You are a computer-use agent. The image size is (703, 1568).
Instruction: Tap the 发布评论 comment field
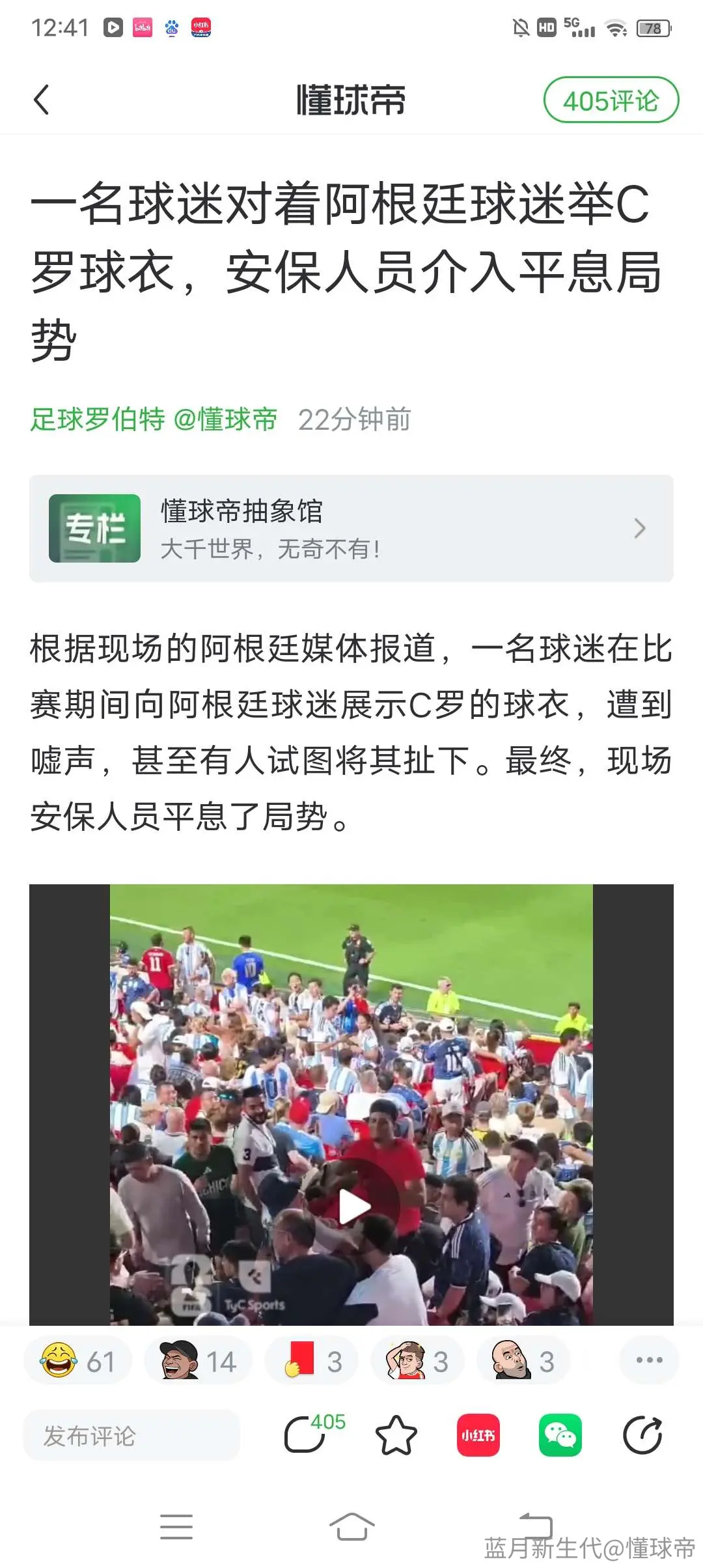coord(131,1436)
